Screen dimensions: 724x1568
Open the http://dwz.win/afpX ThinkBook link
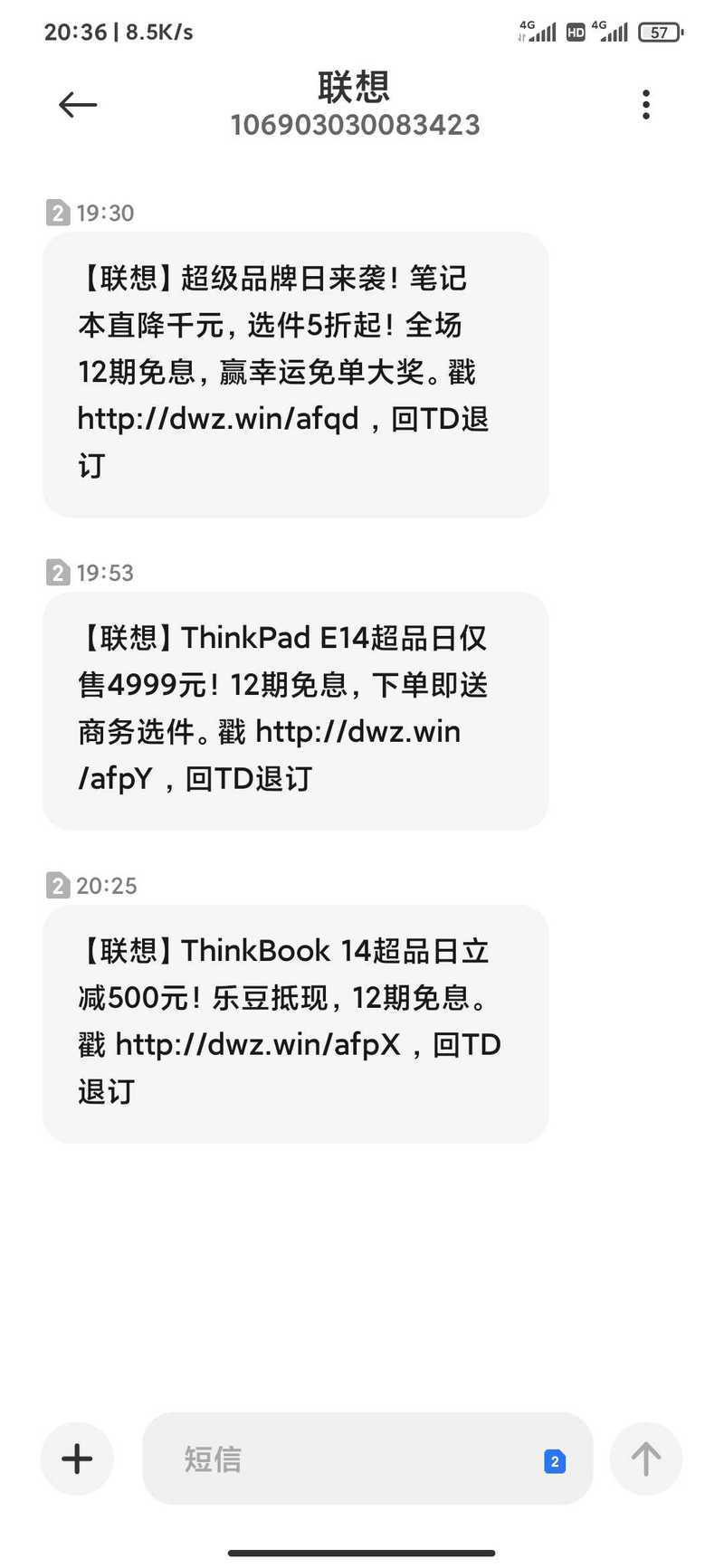click(x=258, y=1045)
